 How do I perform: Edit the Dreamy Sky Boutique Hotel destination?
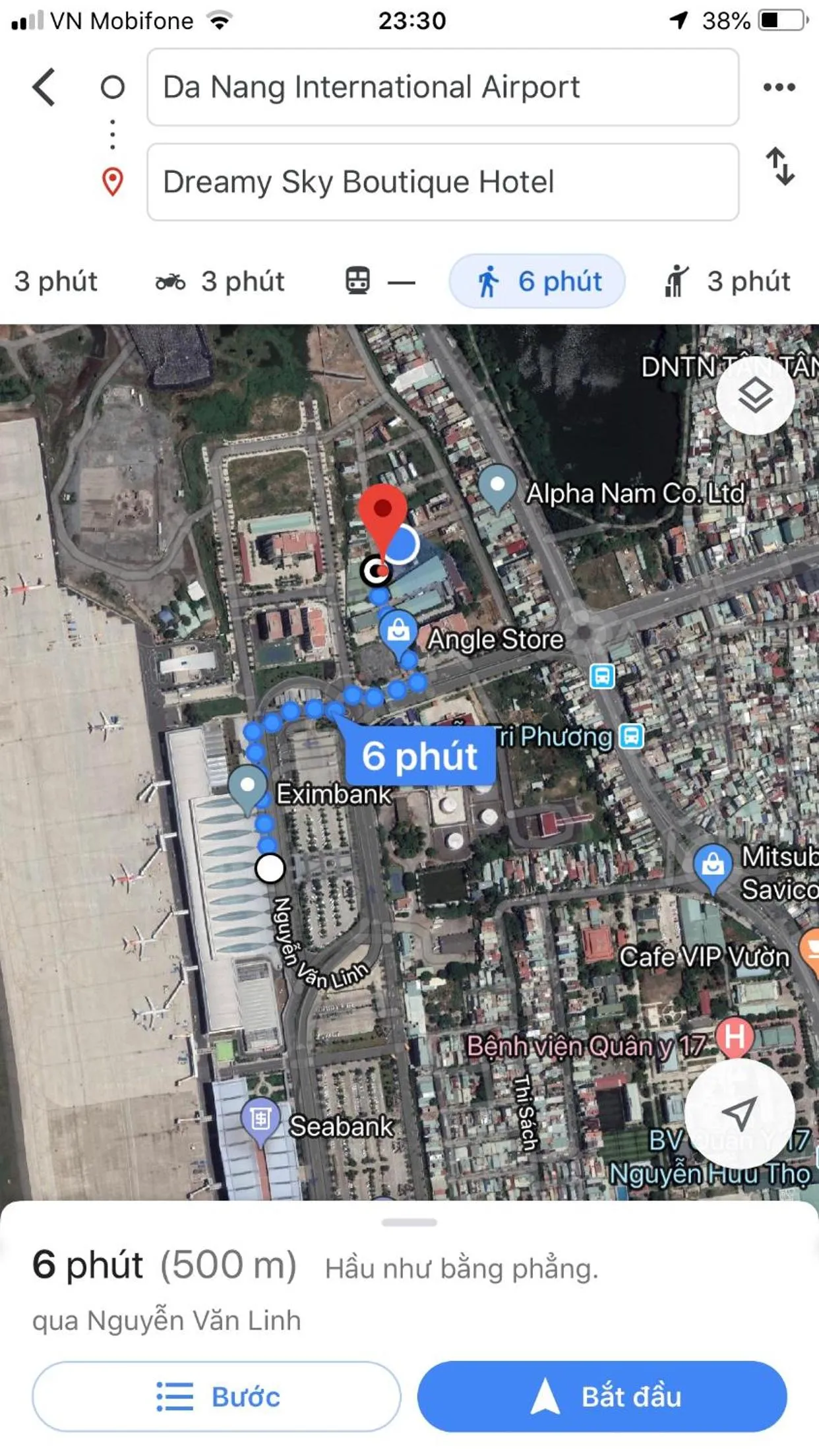click(442, 182)
